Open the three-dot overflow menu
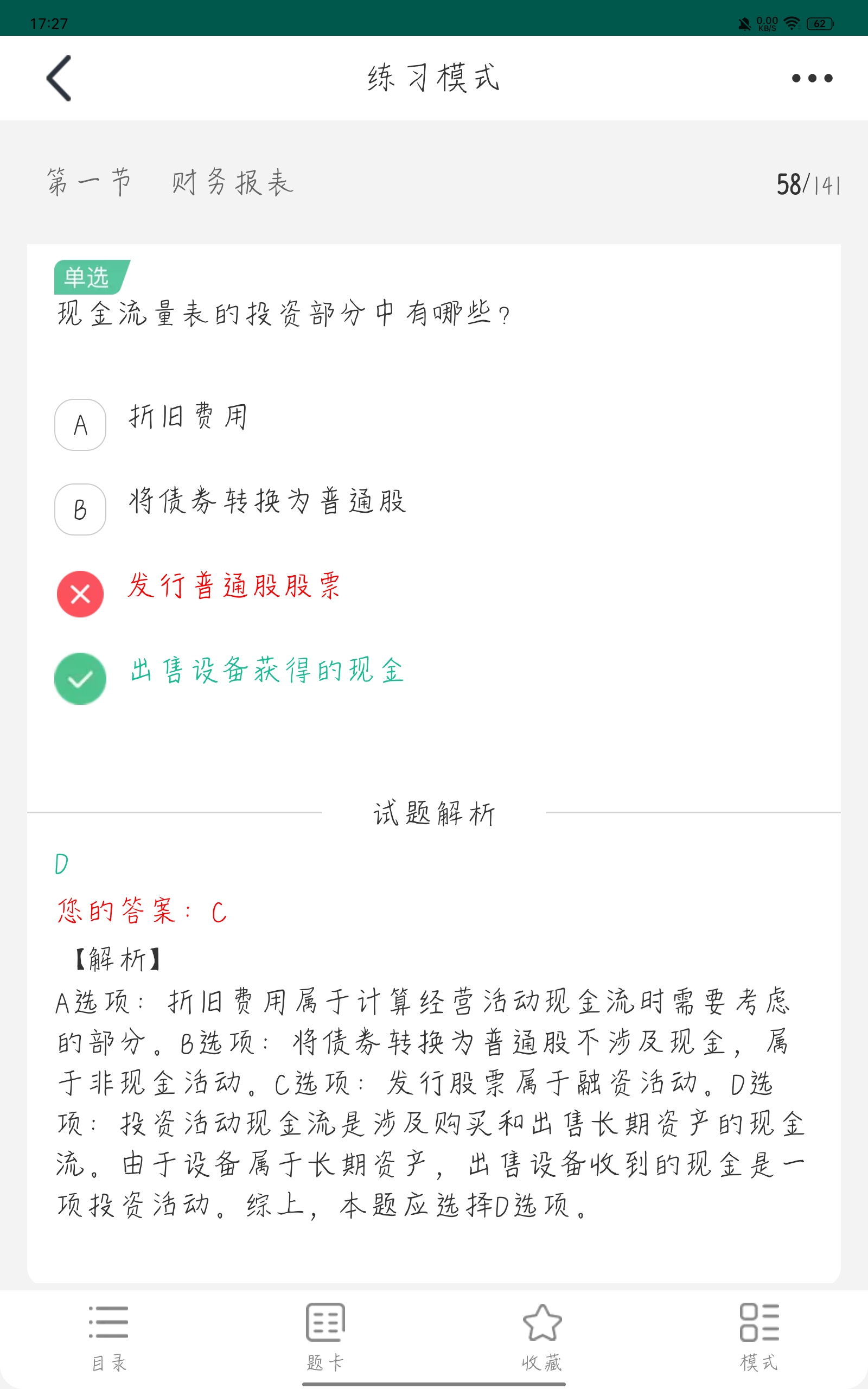 (812, 78)
